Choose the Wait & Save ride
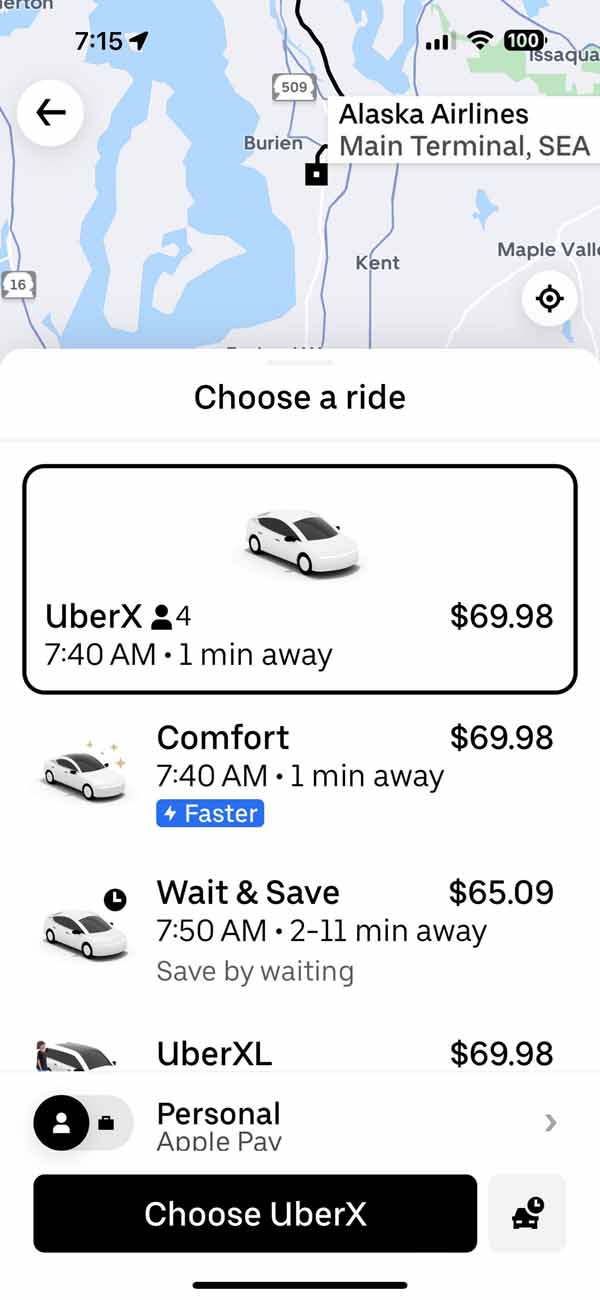600x1300 pixels. [x=300, y=930]
